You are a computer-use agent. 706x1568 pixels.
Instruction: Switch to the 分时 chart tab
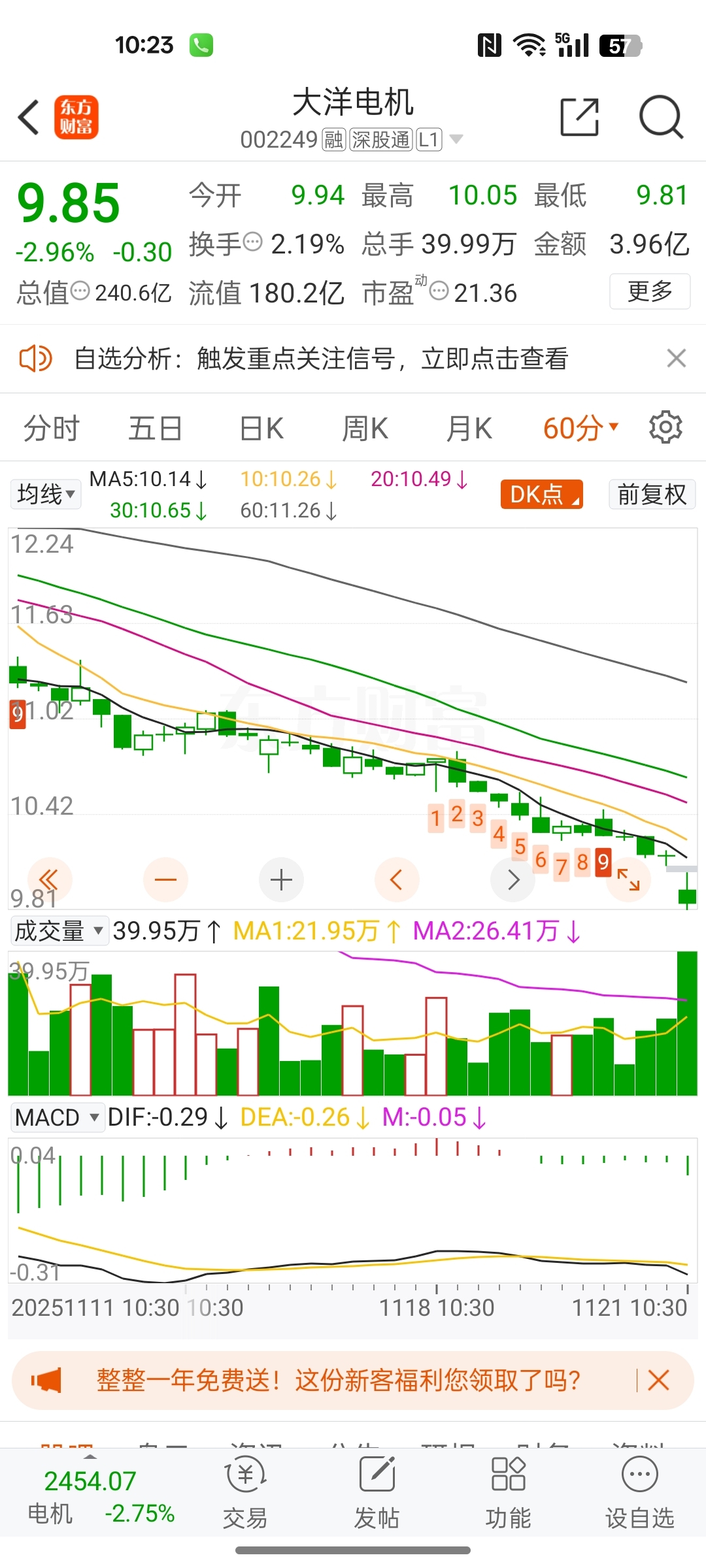pos(51,429)
